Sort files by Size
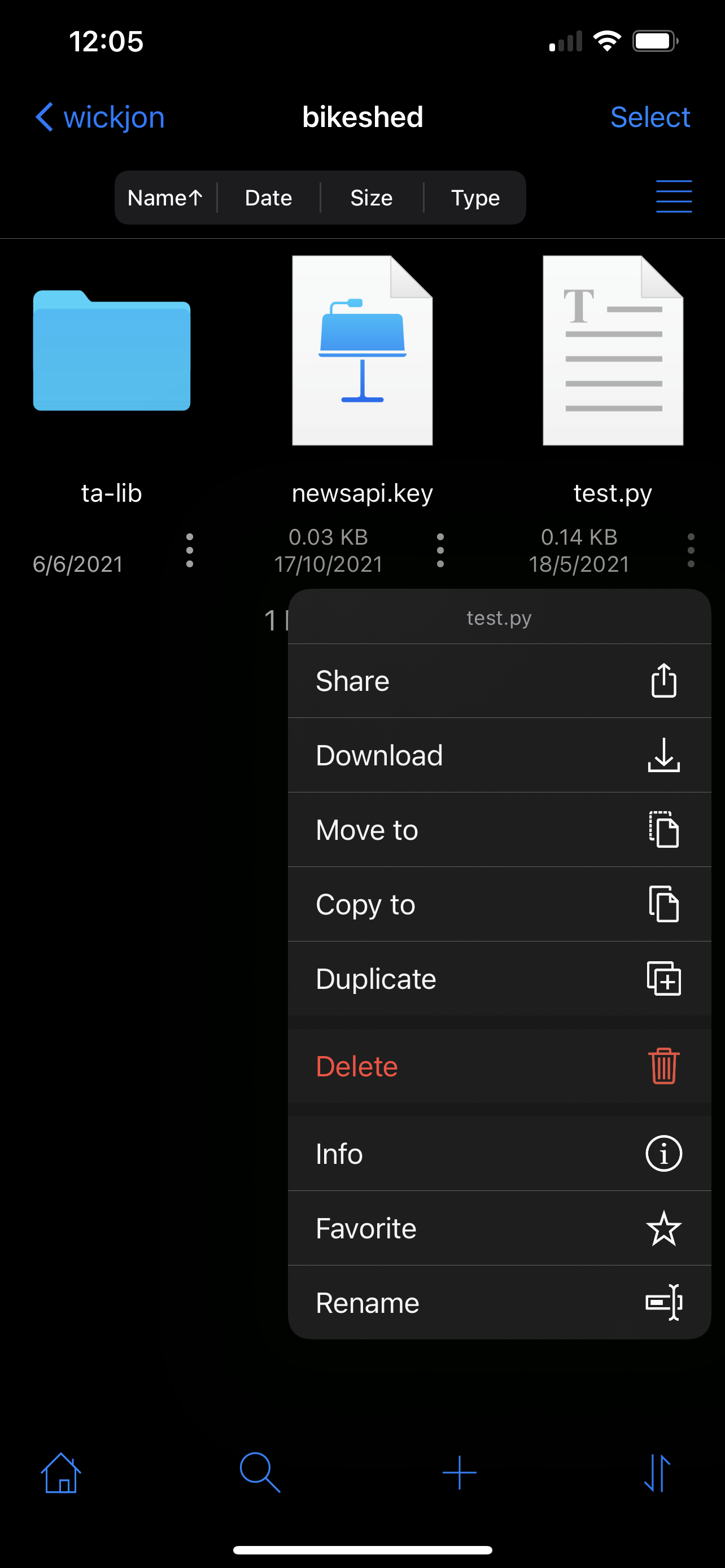The width and height of the screenshot is (725, 1568). (372, 198)
